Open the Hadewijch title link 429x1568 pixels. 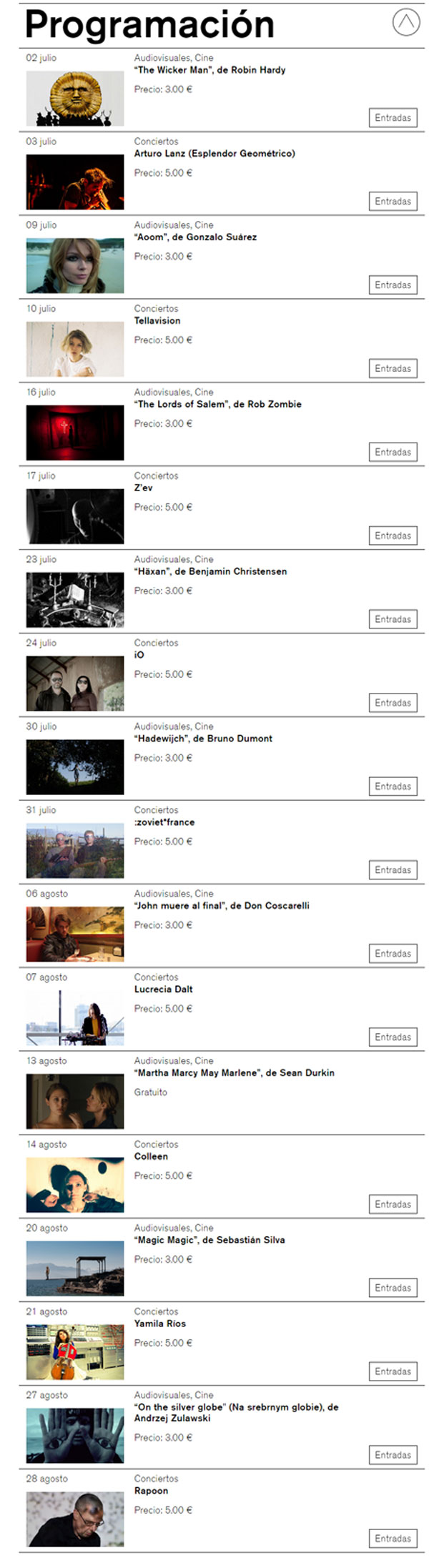(x=203, y=739)
